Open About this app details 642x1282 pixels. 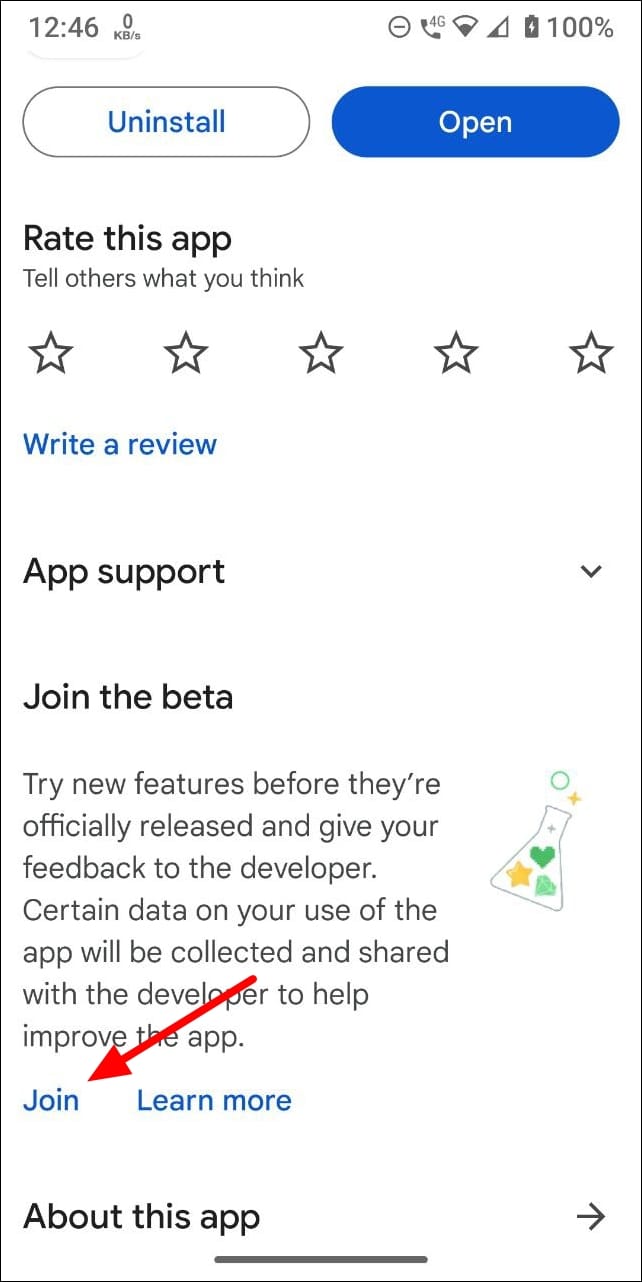[591, 1216]
